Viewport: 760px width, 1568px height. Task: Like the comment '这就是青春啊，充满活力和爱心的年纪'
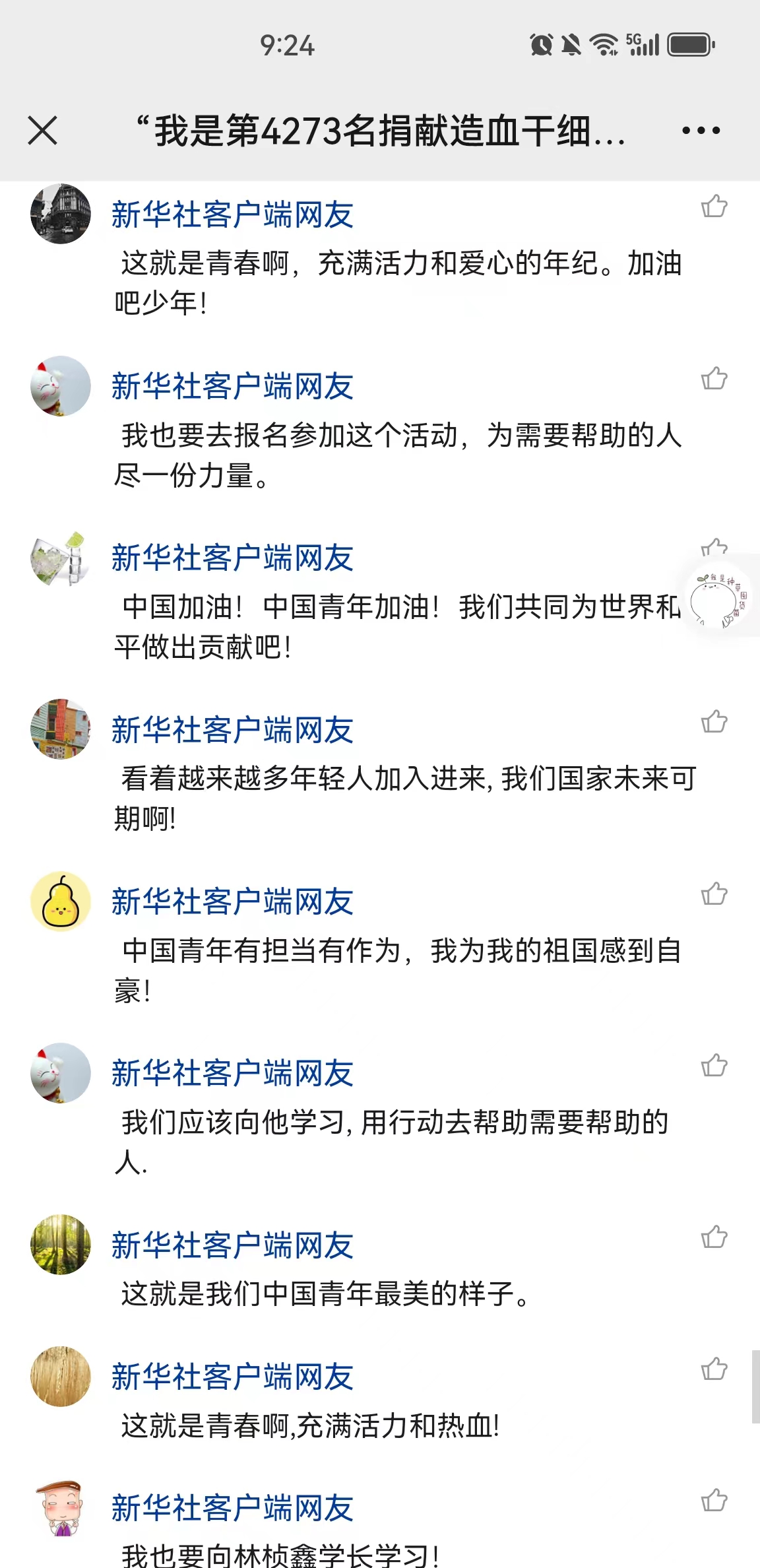pyautogui.click(x=714, y=207)
